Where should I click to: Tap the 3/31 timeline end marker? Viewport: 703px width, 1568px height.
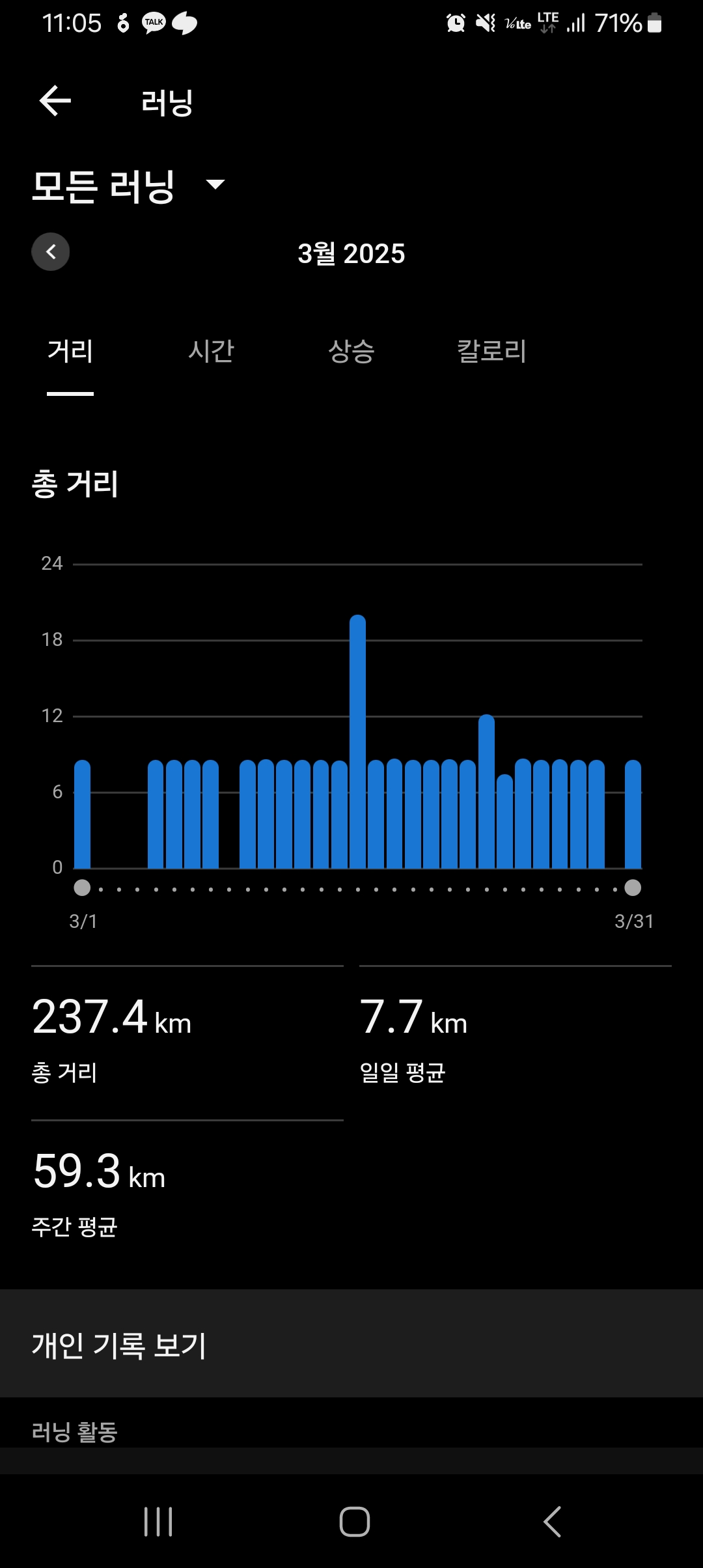[x=633, y=888]
